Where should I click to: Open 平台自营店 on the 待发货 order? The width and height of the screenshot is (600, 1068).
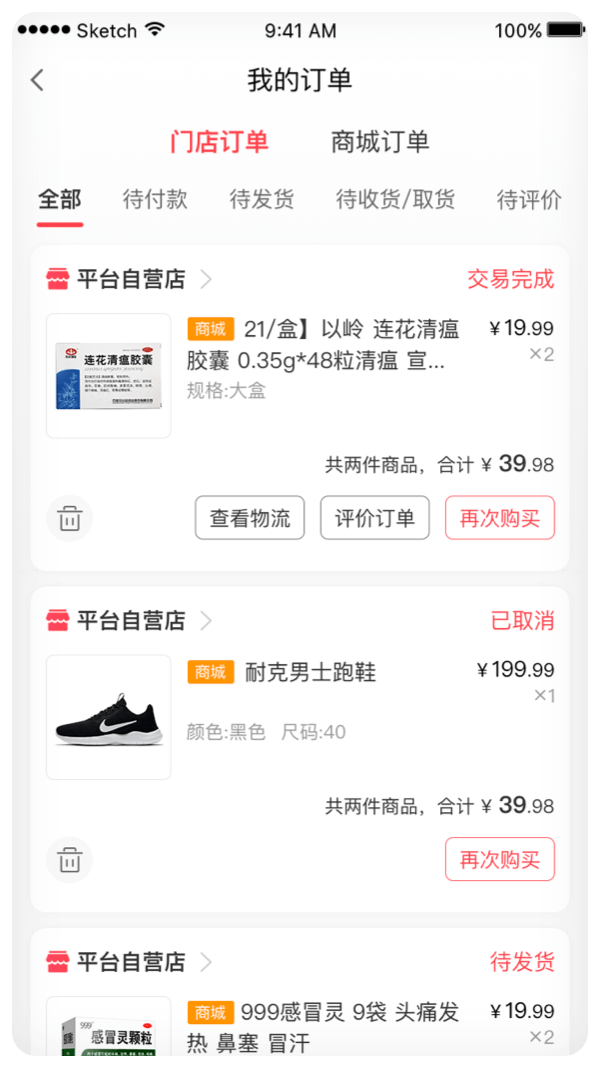130,963
